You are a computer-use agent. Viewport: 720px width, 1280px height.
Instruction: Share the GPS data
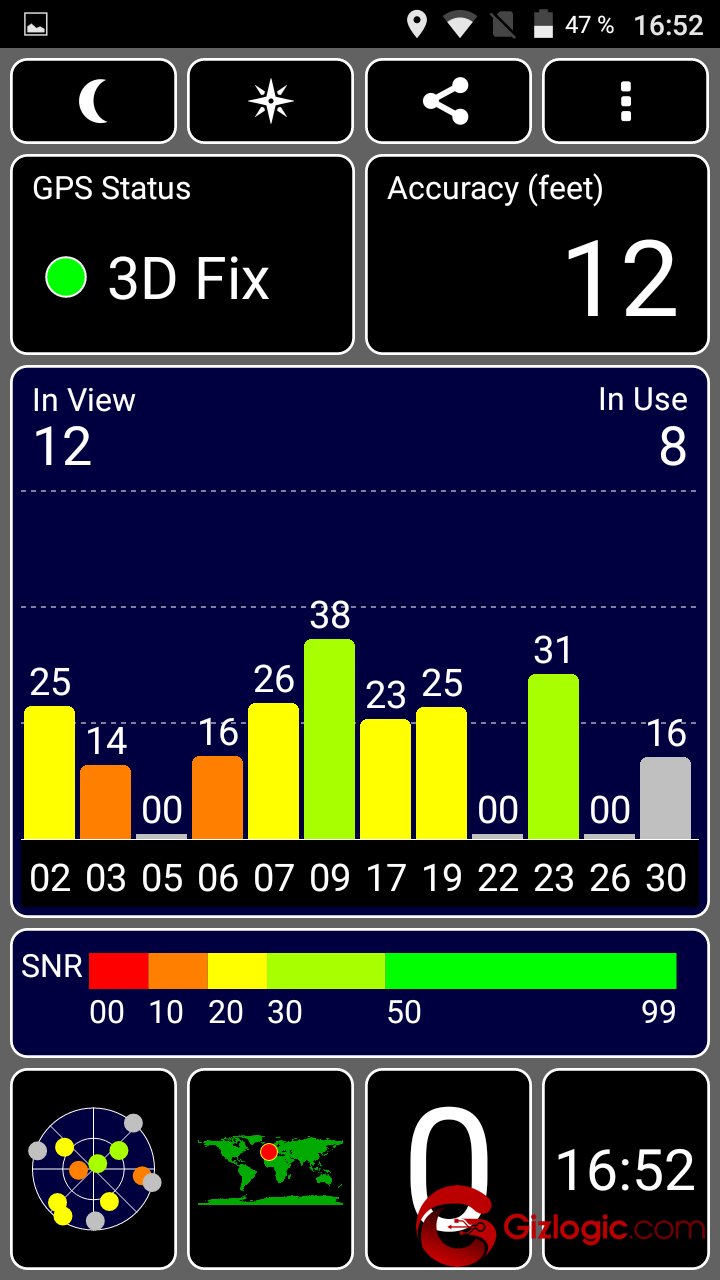click(448, 101)
